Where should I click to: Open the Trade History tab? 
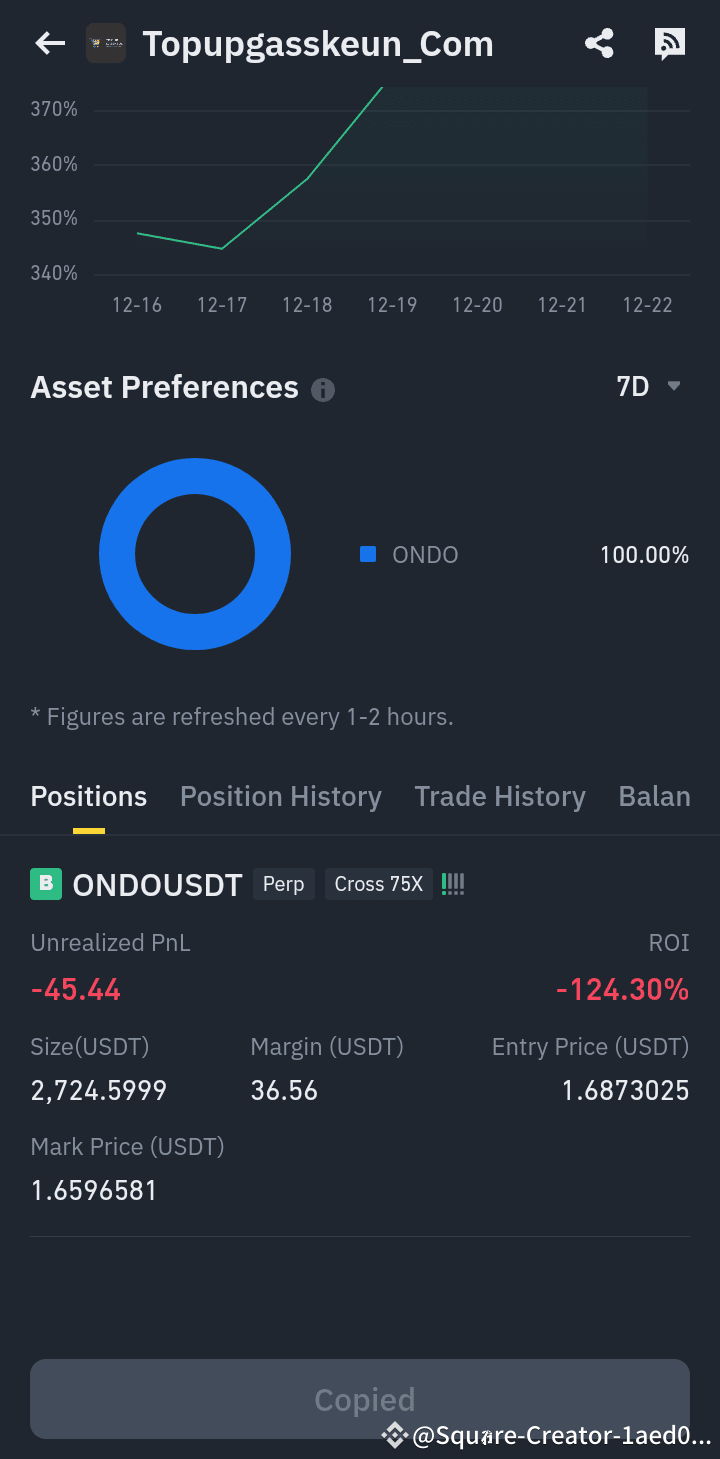[x=500, y=796]
